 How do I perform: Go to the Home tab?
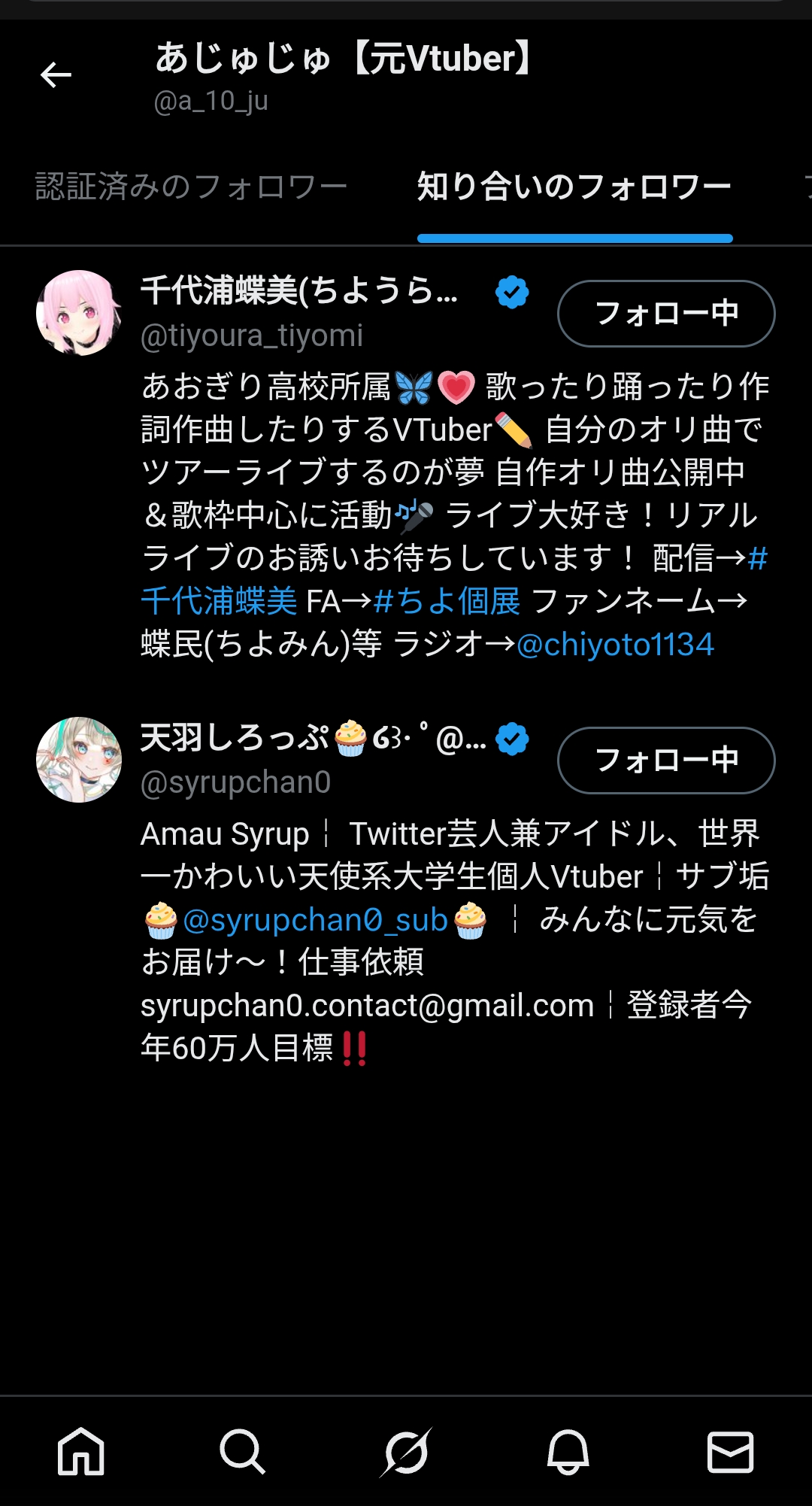81,1452
